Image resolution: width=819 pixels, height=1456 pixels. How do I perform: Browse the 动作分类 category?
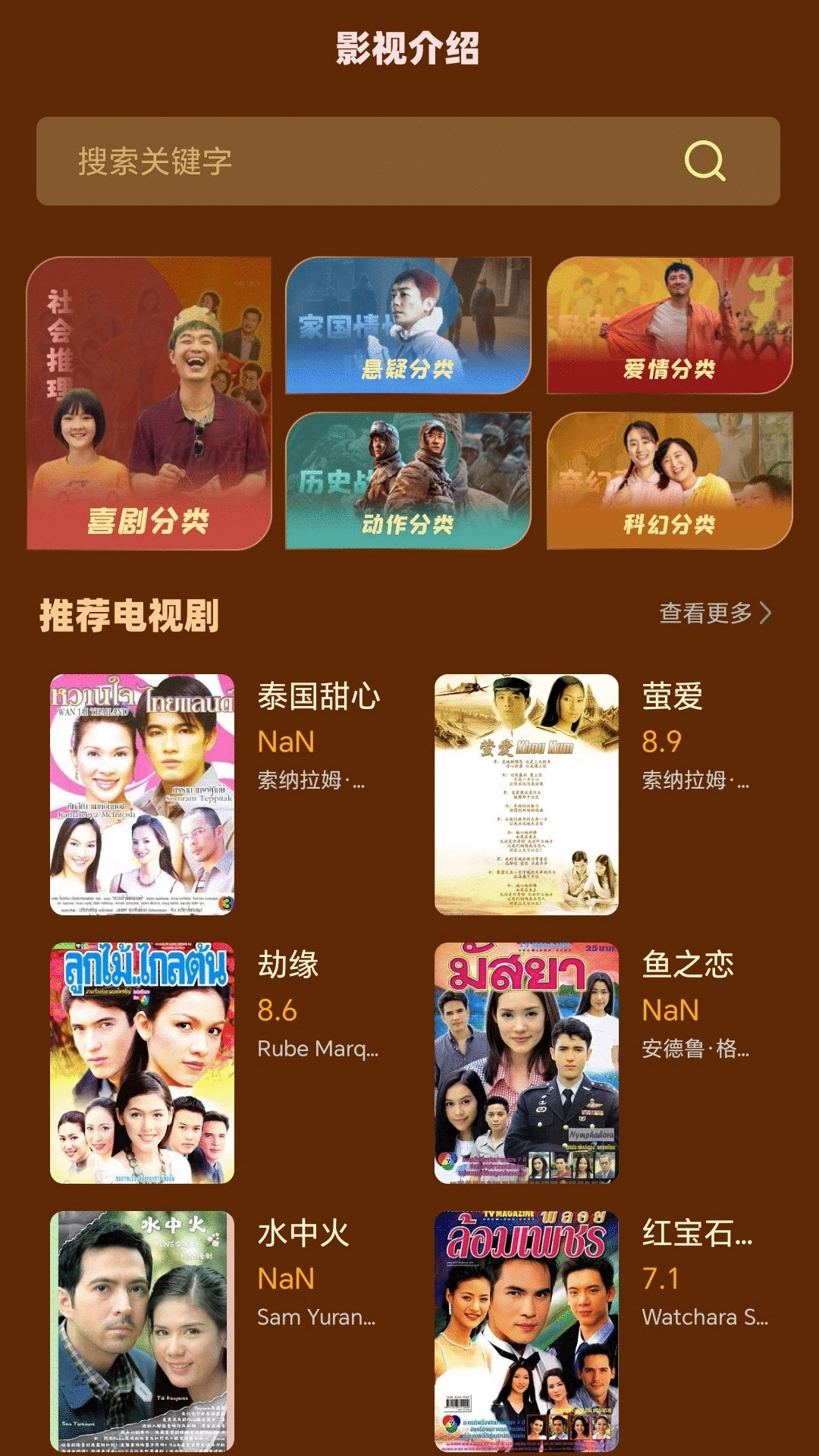click(x=408, y=481)
